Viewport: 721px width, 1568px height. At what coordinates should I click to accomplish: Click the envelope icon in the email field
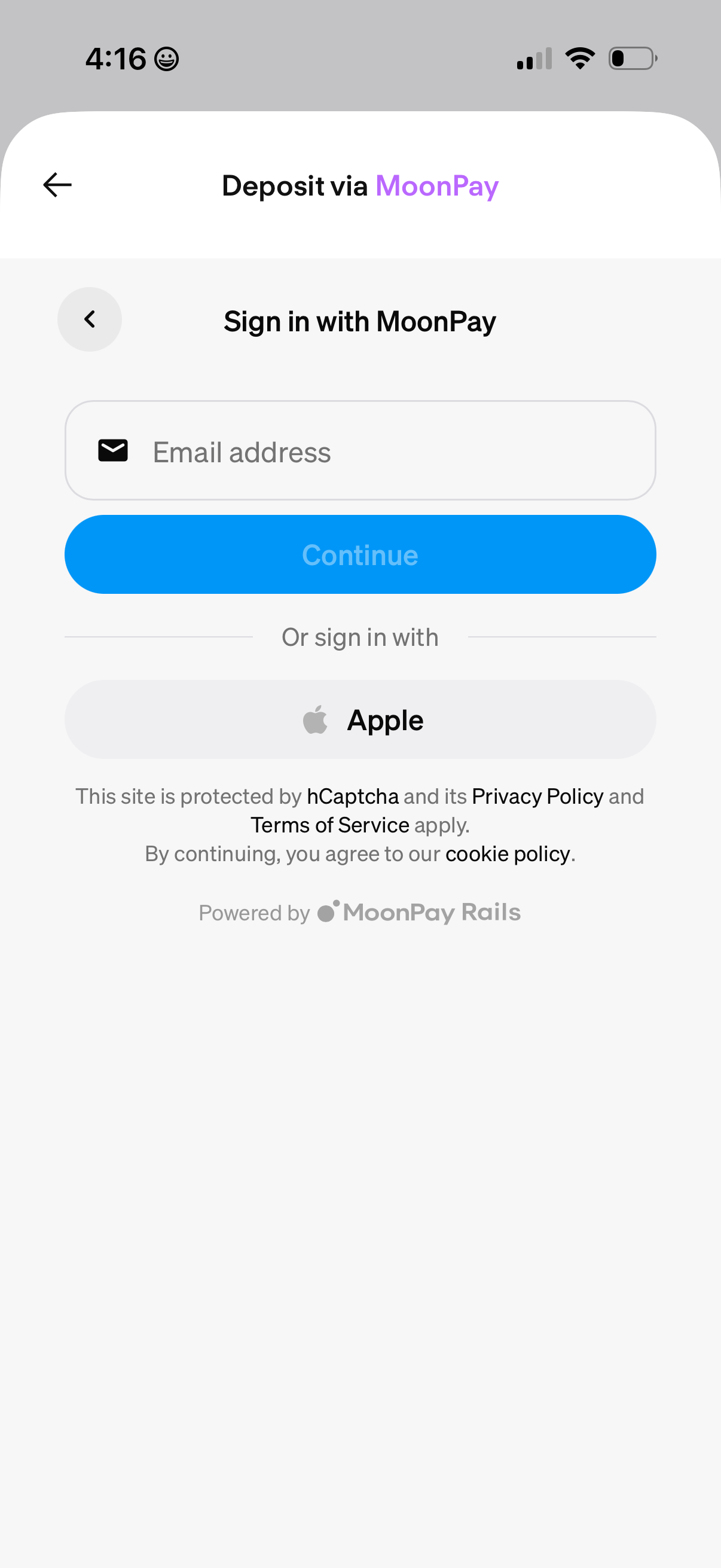coord(112,450)
